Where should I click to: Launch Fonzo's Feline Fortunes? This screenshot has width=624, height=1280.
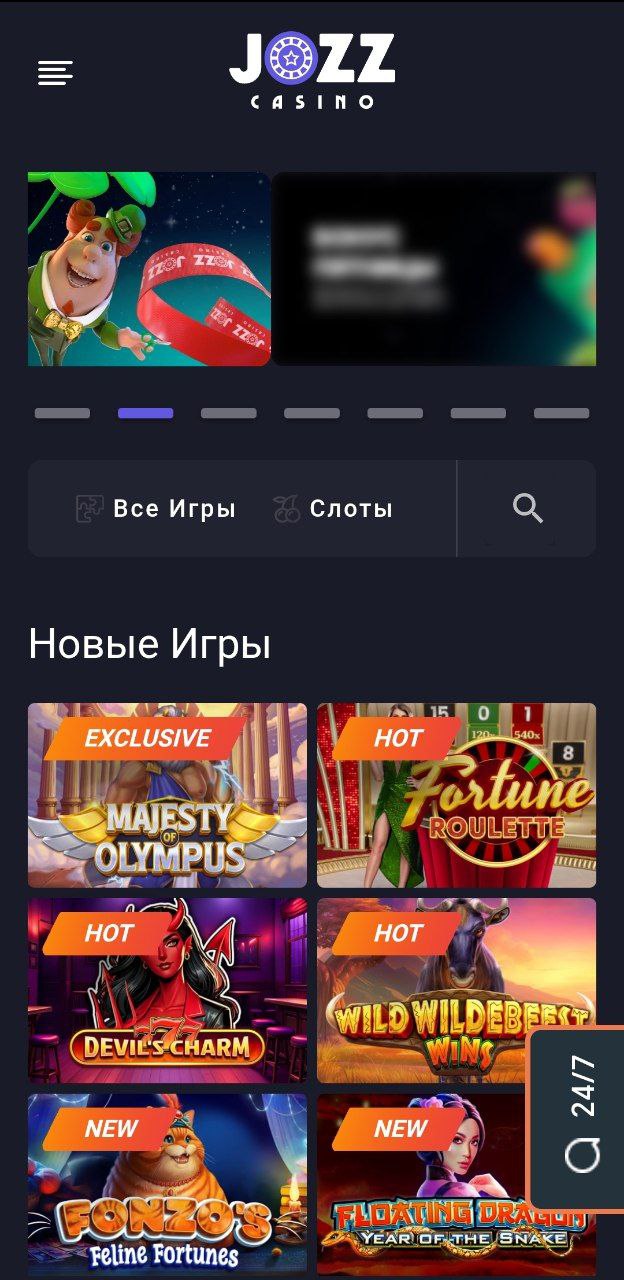[167, 1185]
